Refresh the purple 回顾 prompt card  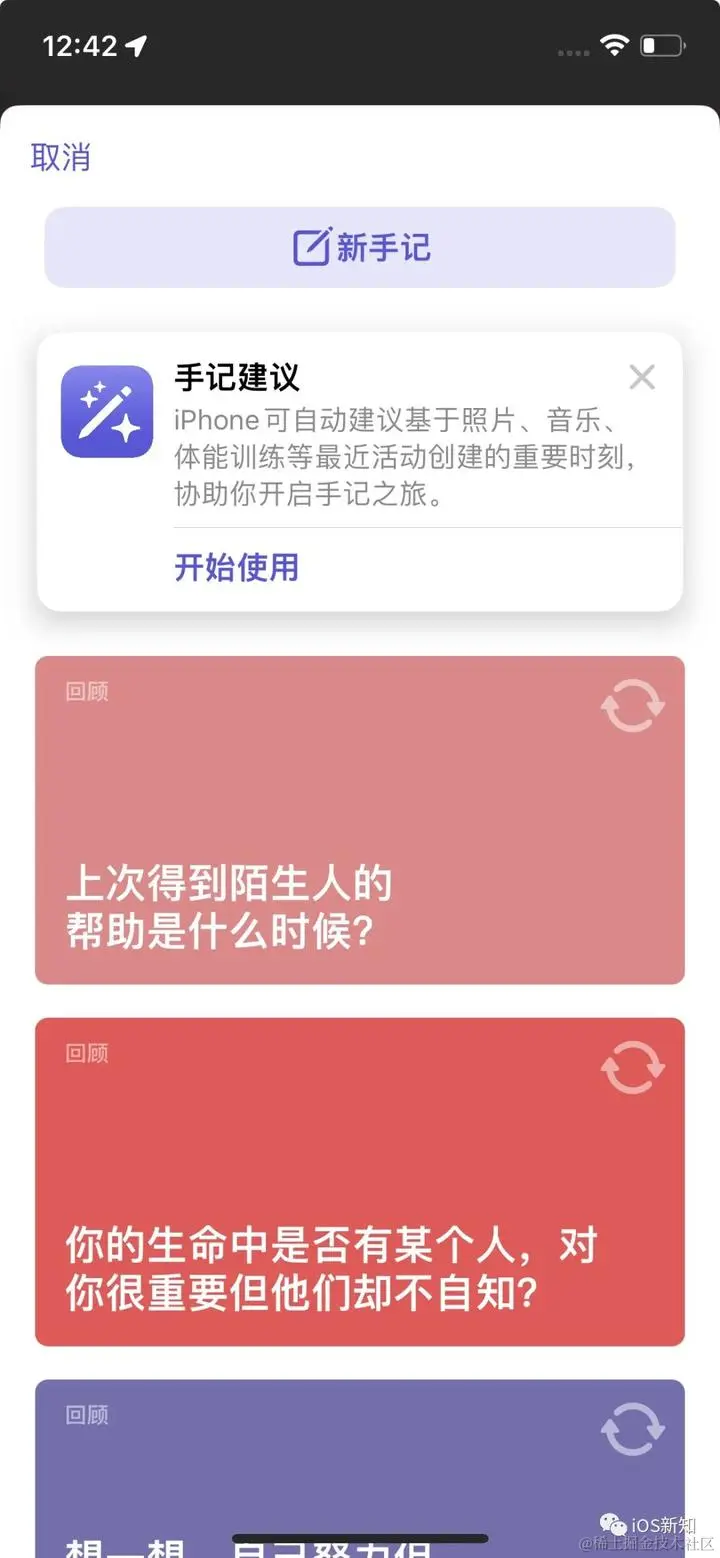(632, 1429)
